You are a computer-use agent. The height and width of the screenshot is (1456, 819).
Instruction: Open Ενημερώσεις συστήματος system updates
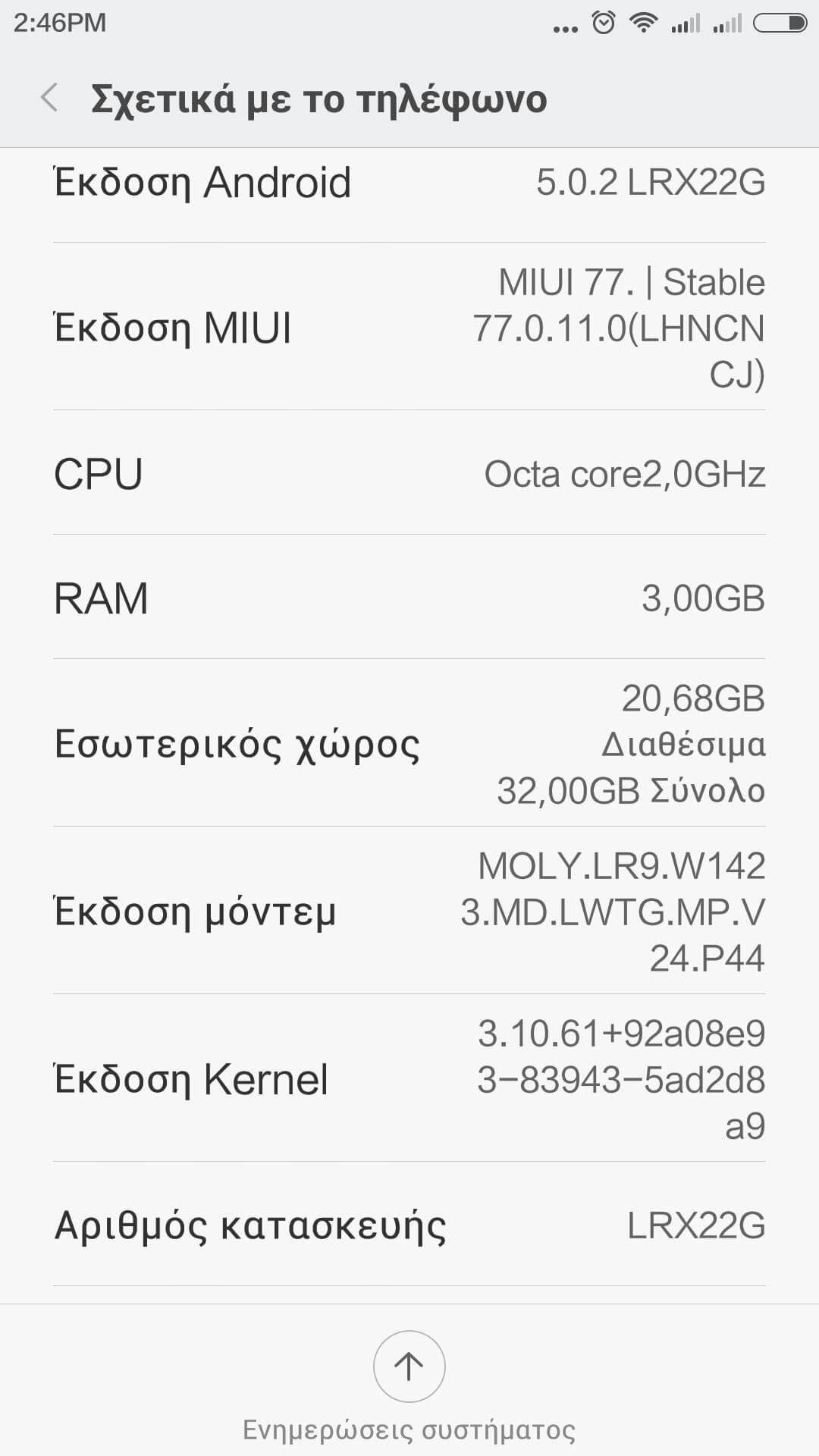409,1367
